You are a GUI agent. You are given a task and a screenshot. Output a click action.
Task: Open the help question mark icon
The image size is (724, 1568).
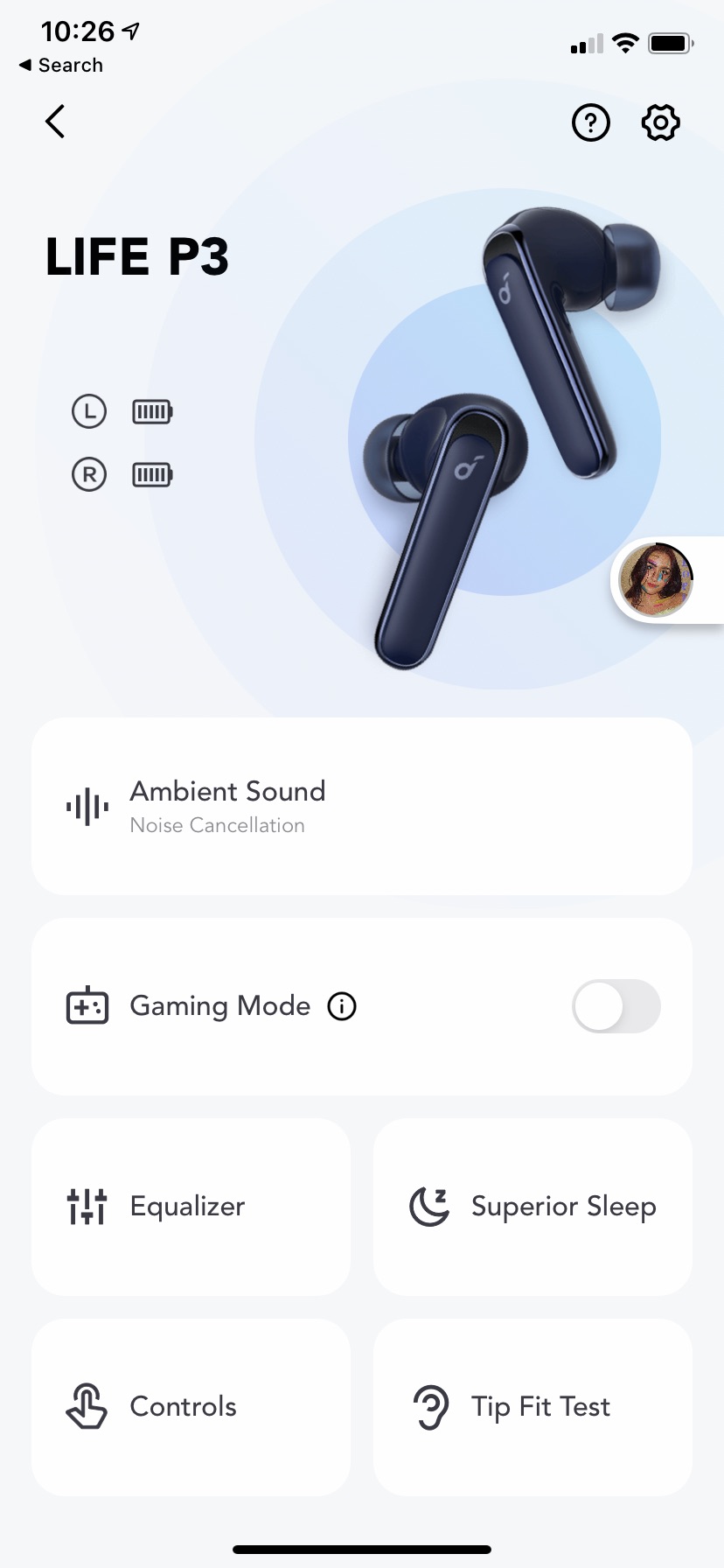(x=591, y=122)
